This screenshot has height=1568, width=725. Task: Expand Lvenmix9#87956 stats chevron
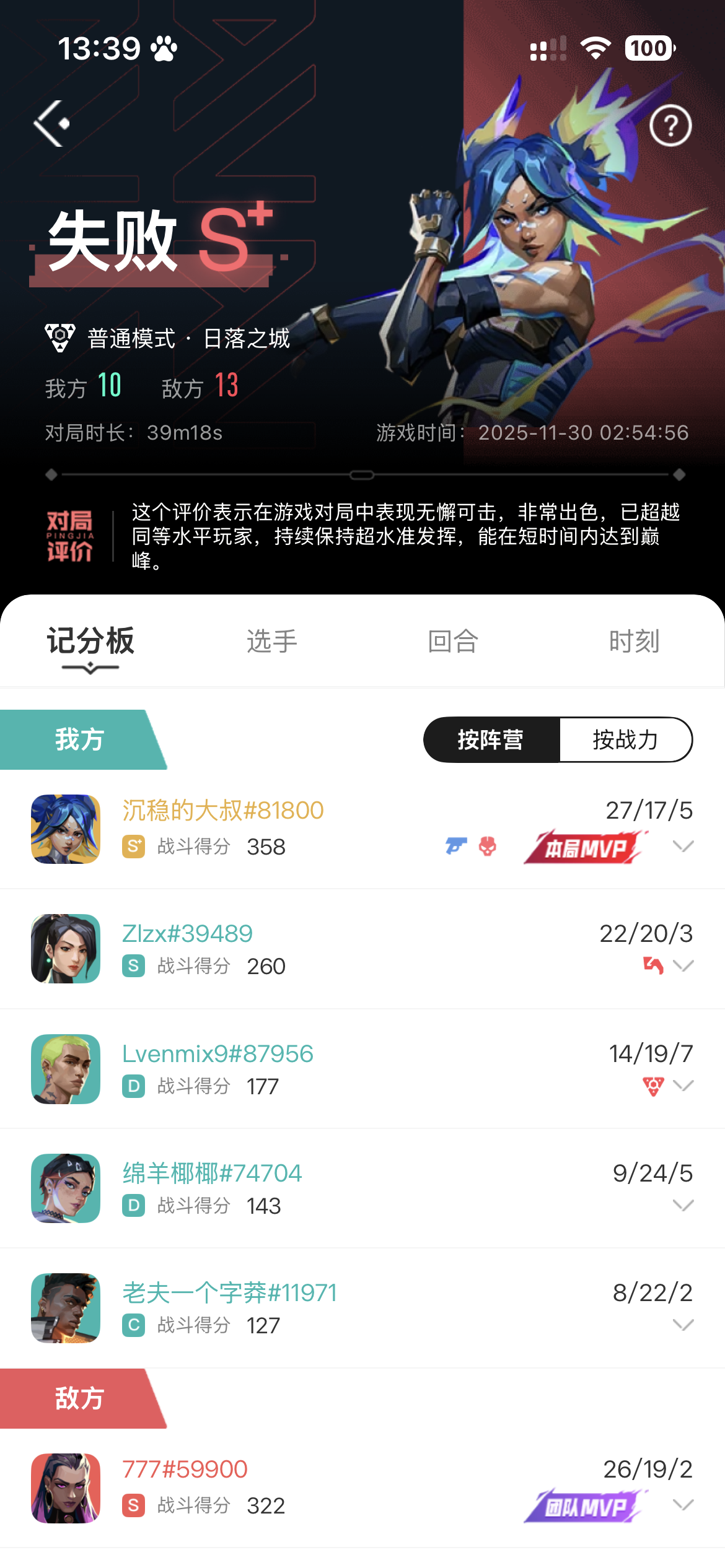tap(683, 1085)
